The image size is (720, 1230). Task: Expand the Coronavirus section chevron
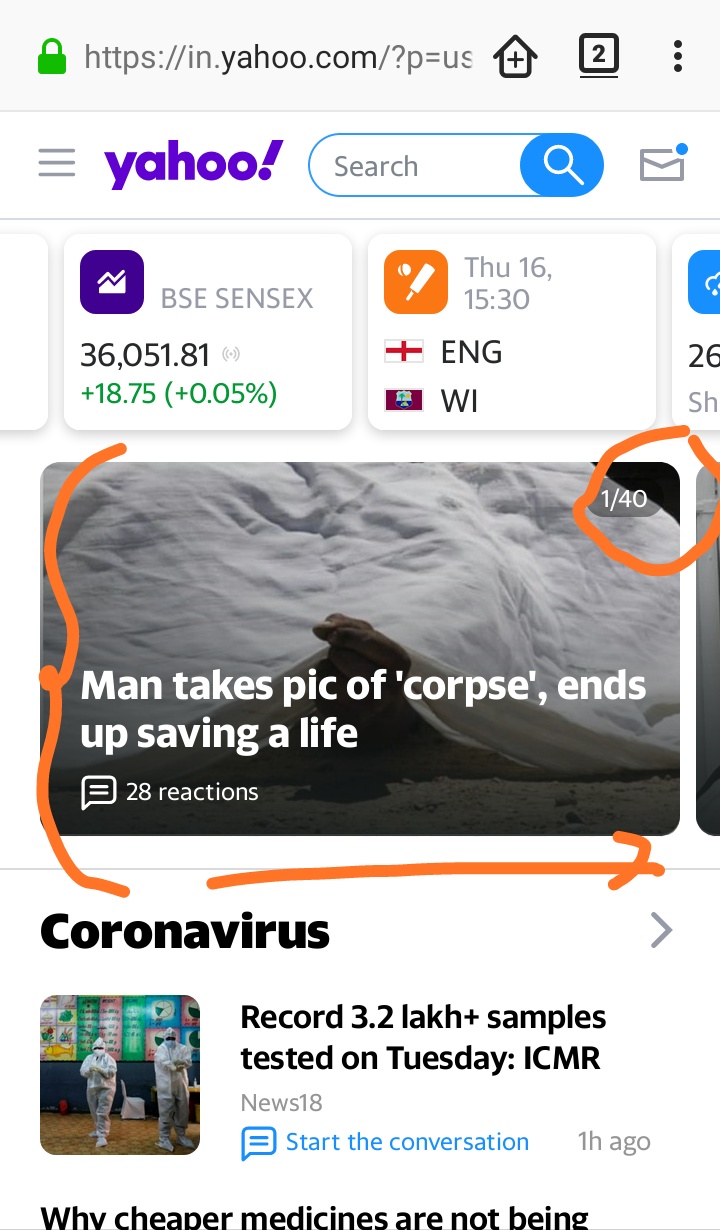[661, 931]
